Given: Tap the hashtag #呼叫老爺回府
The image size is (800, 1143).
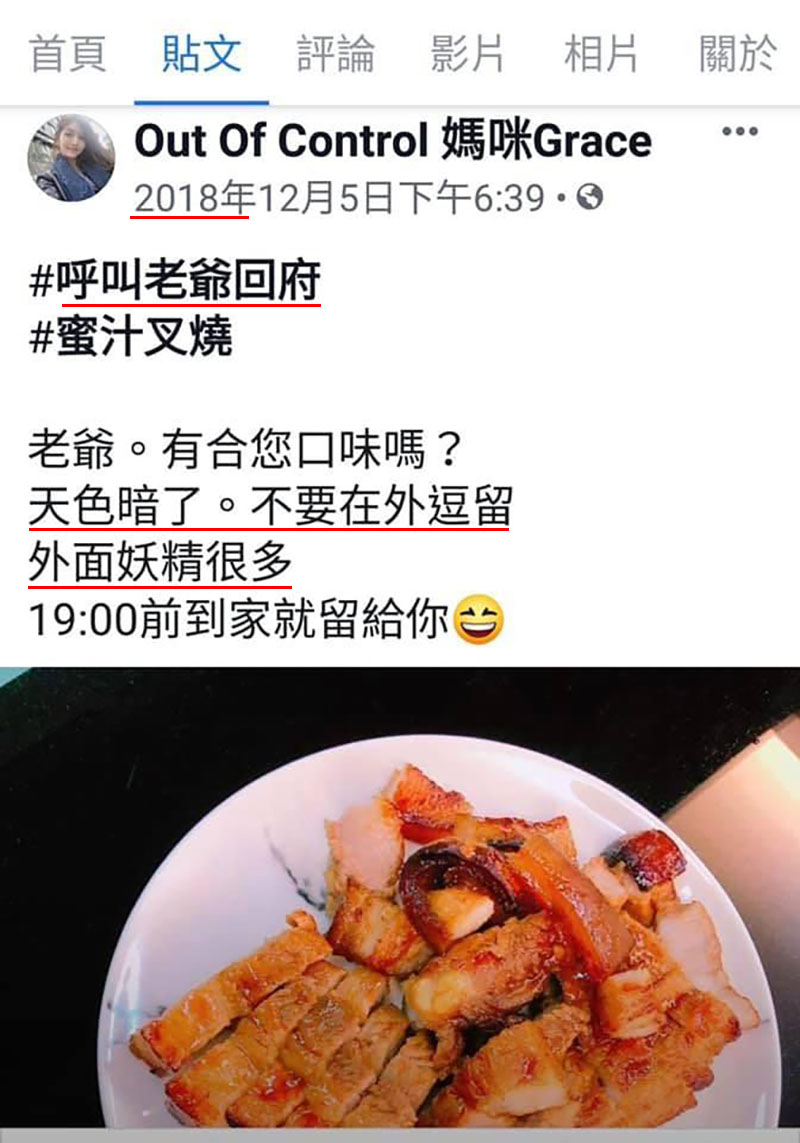Looking at the screenshot, I should click(175, 283).
